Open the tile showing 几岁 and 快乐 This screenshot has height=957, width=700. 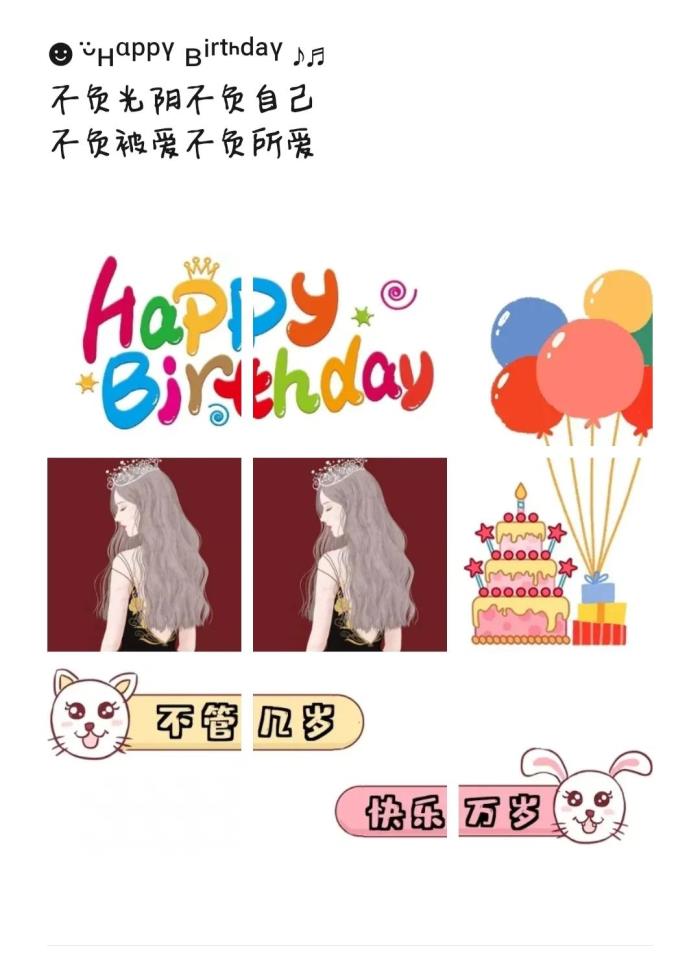pyautogui.click(x=350, y=760)
